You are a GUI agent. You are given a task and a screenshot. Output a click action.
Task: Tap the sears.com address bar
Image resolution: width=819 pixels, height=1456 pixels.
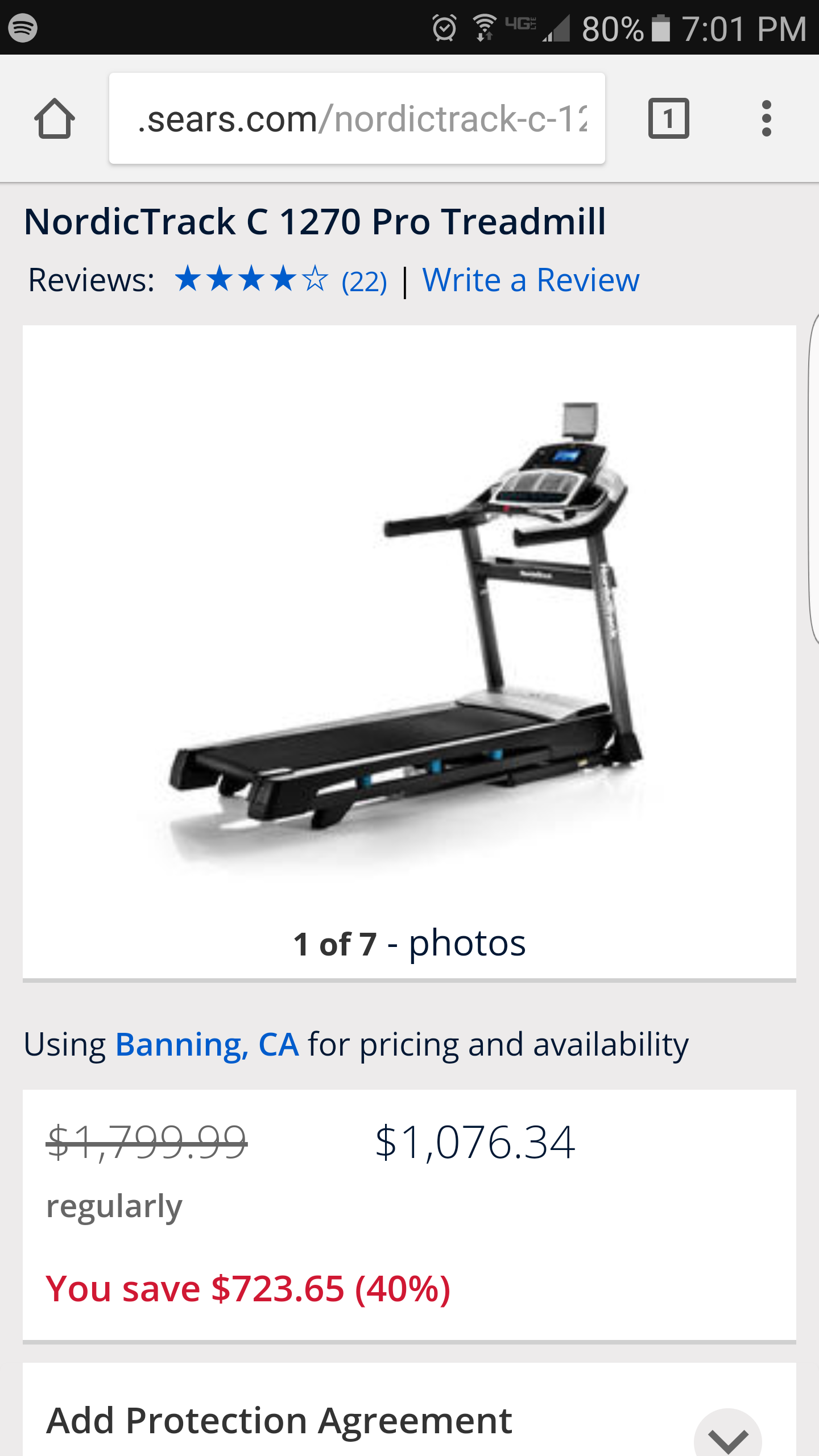point(357,118)
